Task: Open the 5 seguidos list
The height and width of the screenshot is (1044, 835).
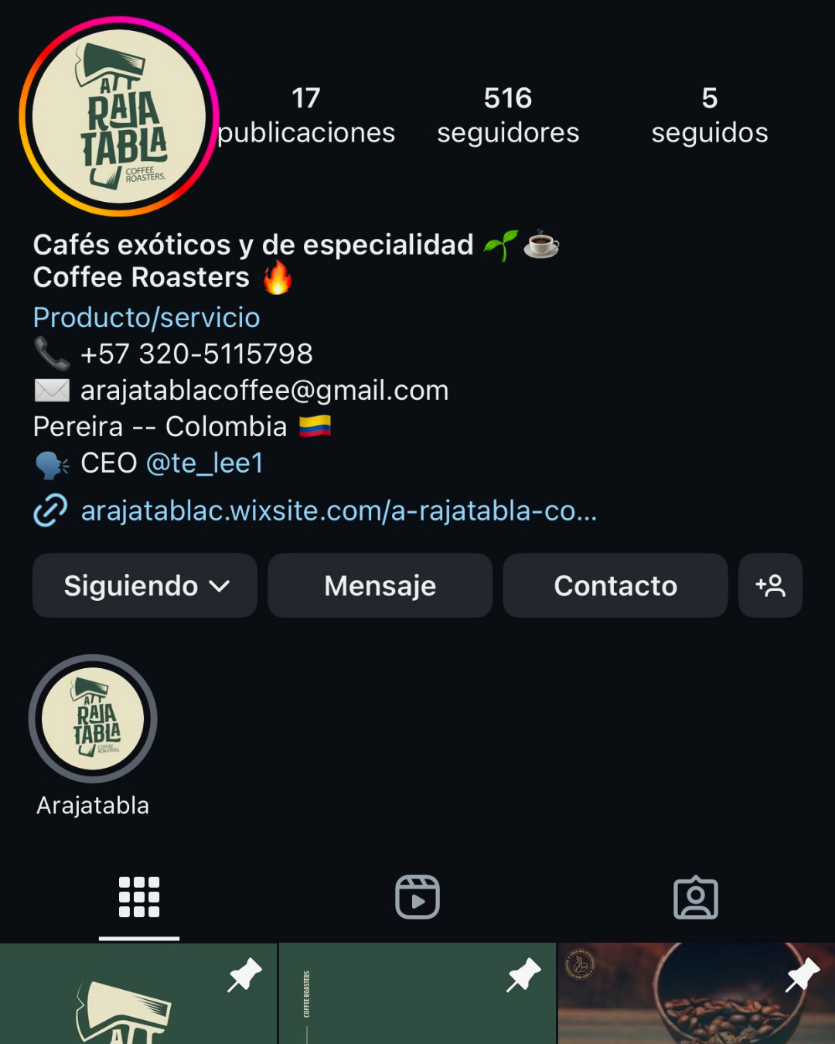Action: pyautogui.click(x=709, y=115)
